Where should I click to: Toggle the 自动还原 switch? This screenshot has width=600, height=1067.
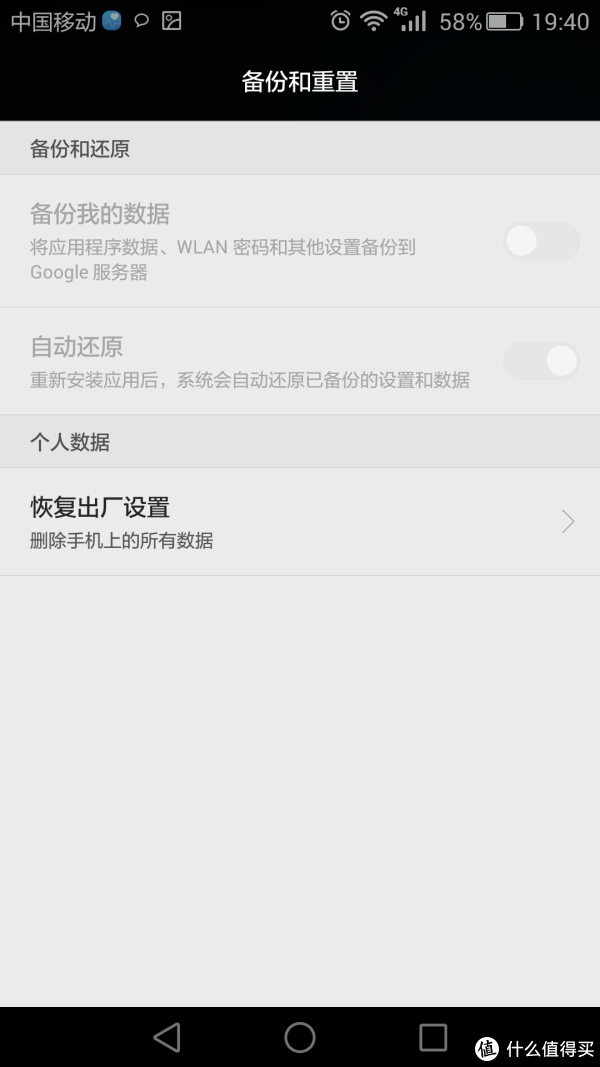tap(541, 361)
